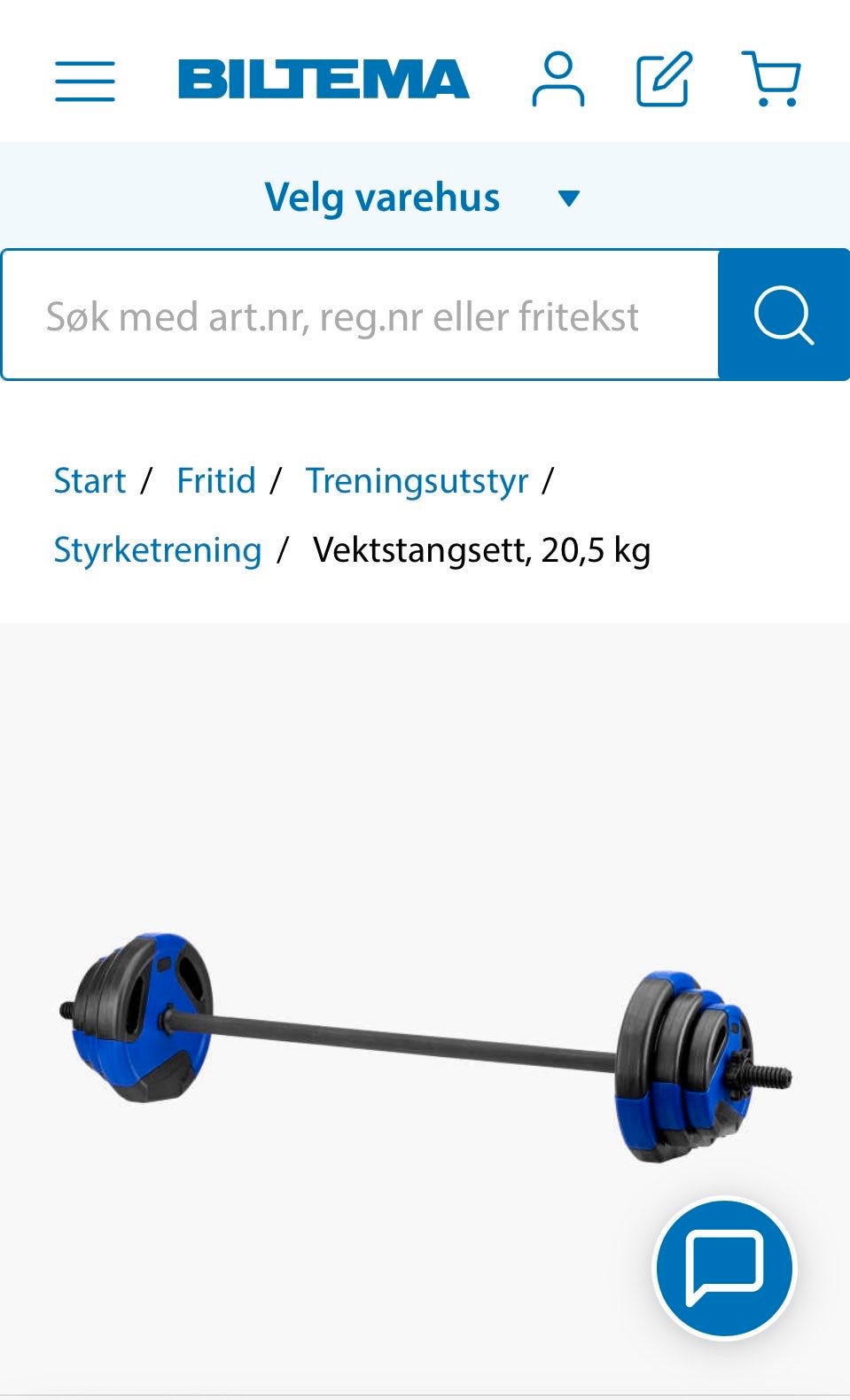The width and height of the screenshot is (850, 1400).
Task: Open the user account icon
Action: 558,80
